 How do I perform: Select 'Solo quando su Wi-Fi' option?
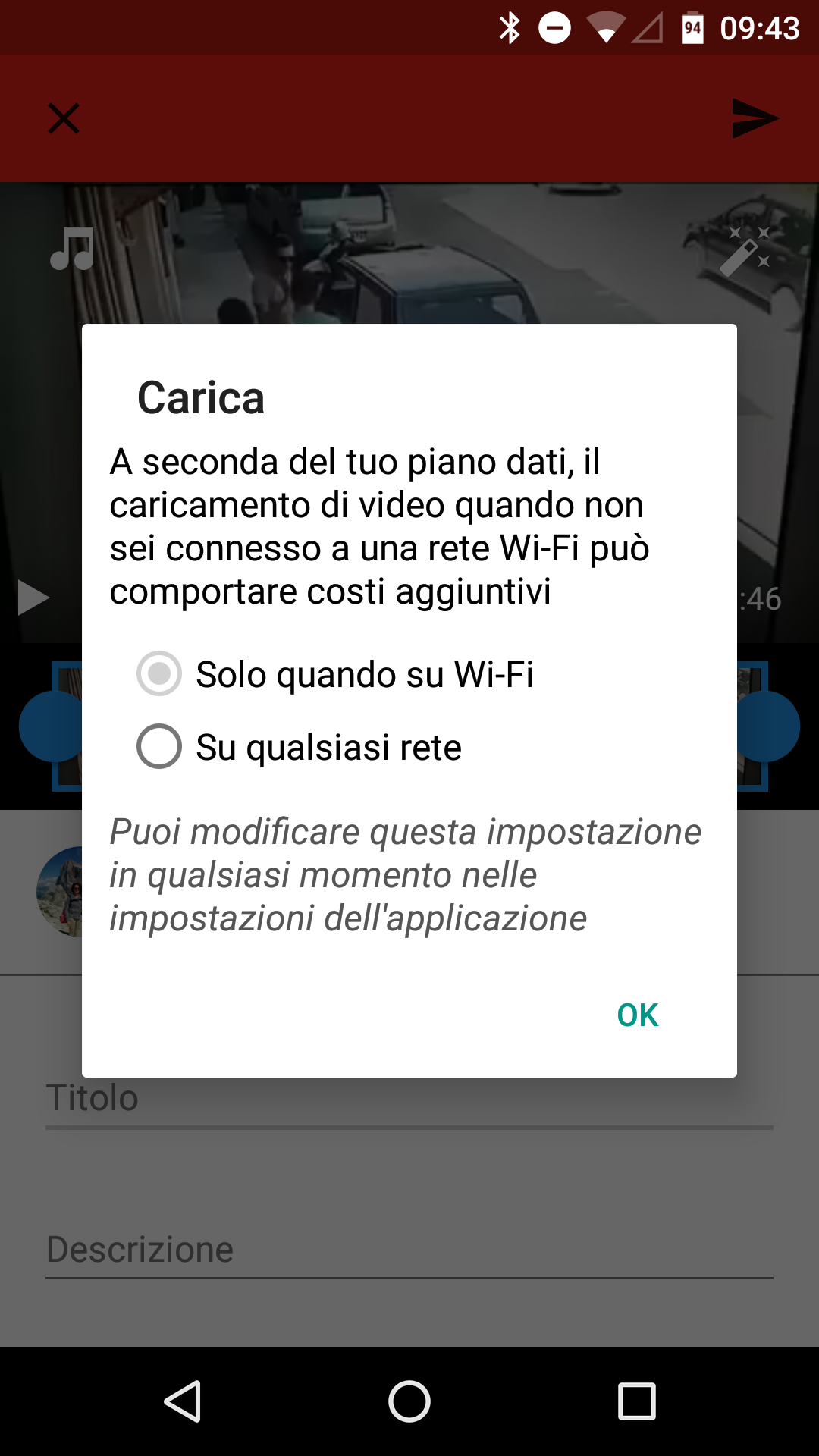[x=335, y=673]
